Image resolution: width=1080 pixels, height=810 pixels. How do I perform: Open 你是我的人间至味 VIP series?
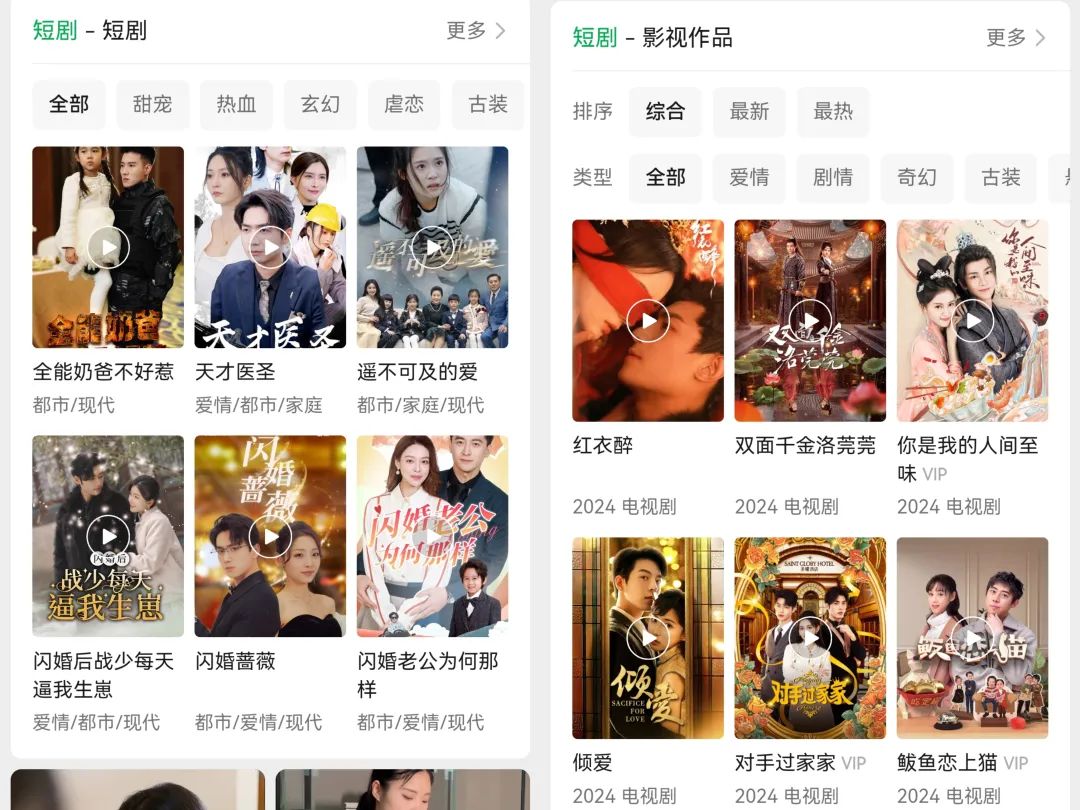[972, 321]
